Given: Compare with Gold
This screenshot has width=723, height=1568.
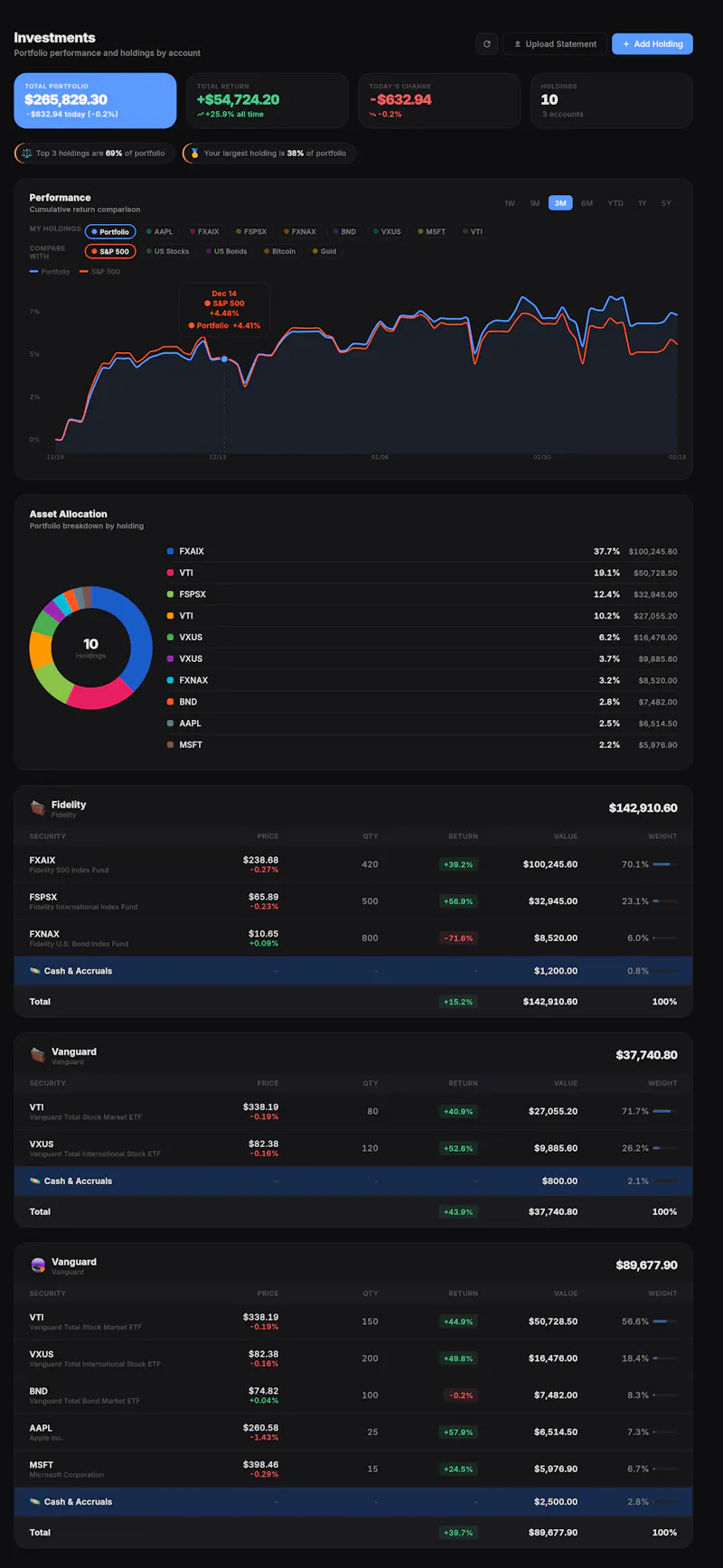Looking at the screenshot, I should pyautogui.click(x=324, y=251).
